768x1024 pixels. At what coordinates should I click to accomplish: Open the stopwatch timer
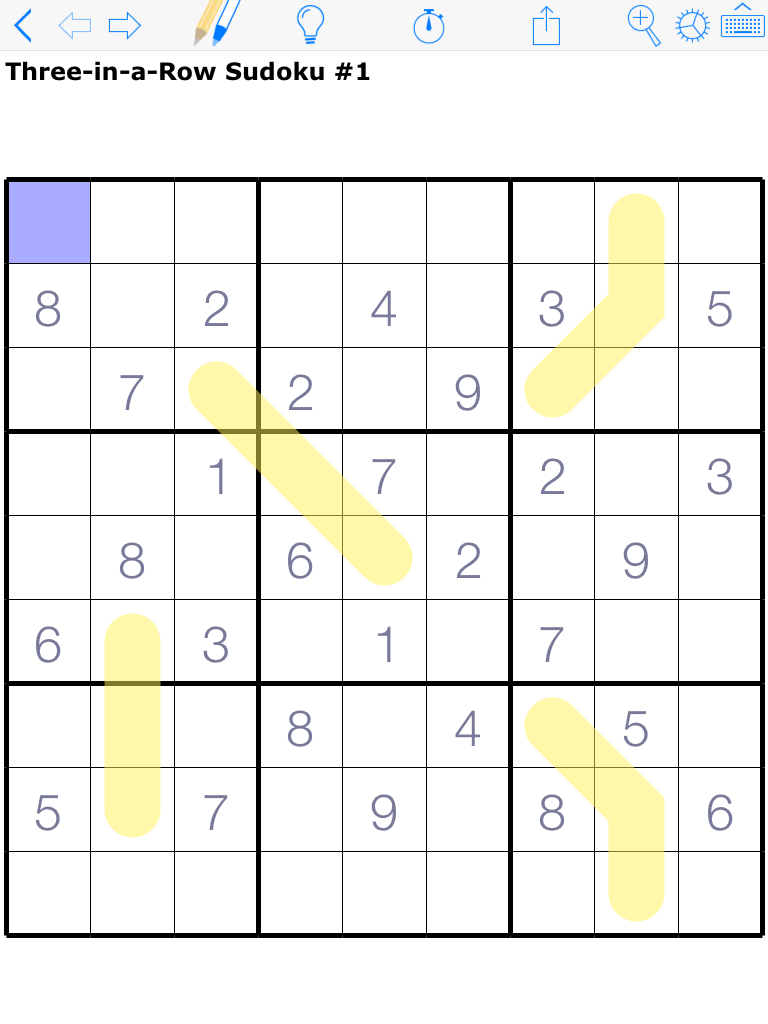click(430, 25)
